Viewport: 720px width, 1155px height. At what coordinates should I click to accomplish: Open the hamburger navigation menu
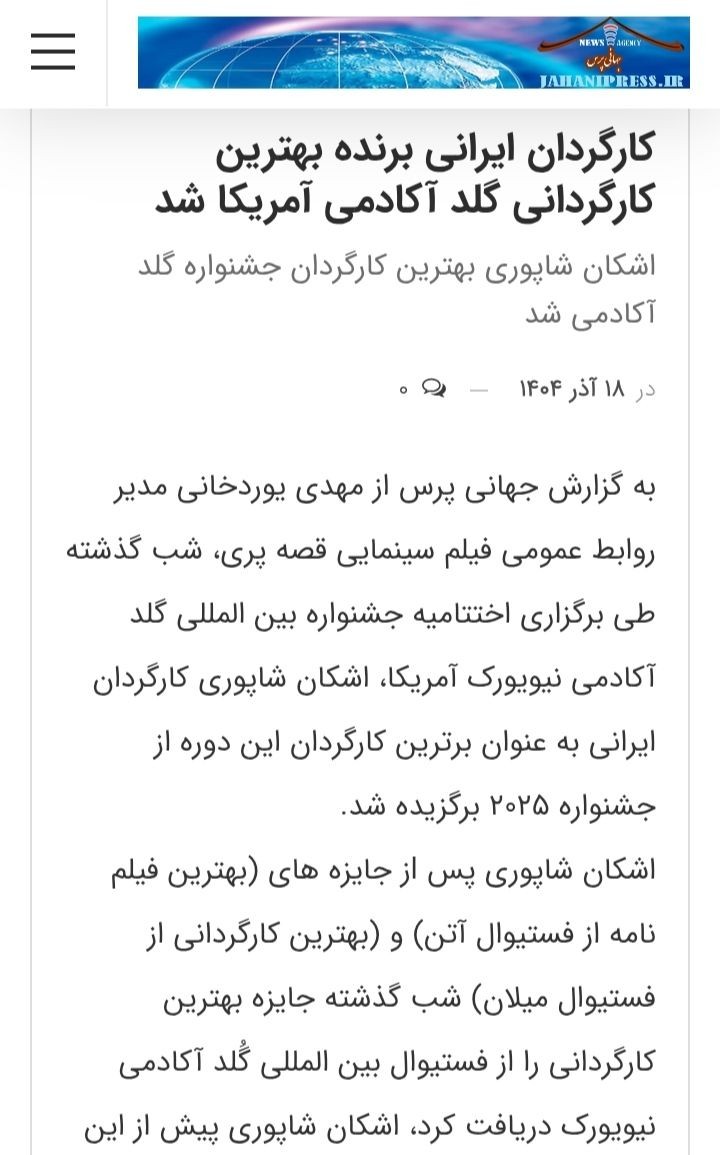click(x=53, y=52)
